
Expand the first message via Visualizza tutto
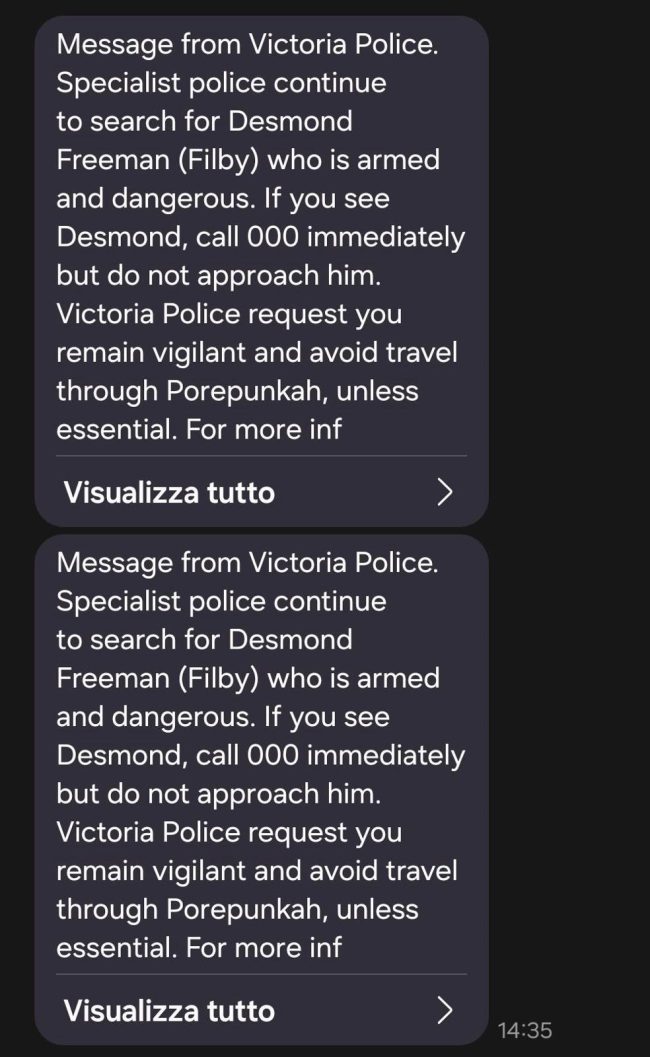point(260,492)
